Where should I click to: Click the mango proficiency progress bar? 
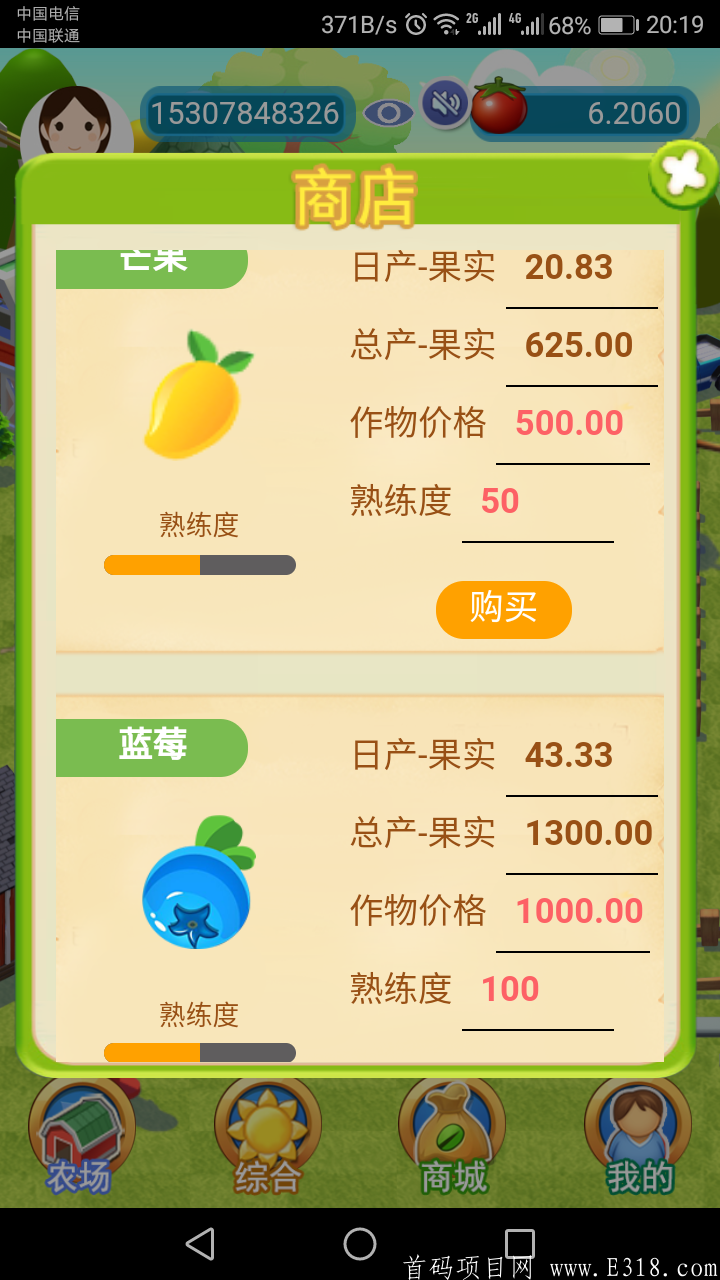pyautogui.click(x=198, y=565)
